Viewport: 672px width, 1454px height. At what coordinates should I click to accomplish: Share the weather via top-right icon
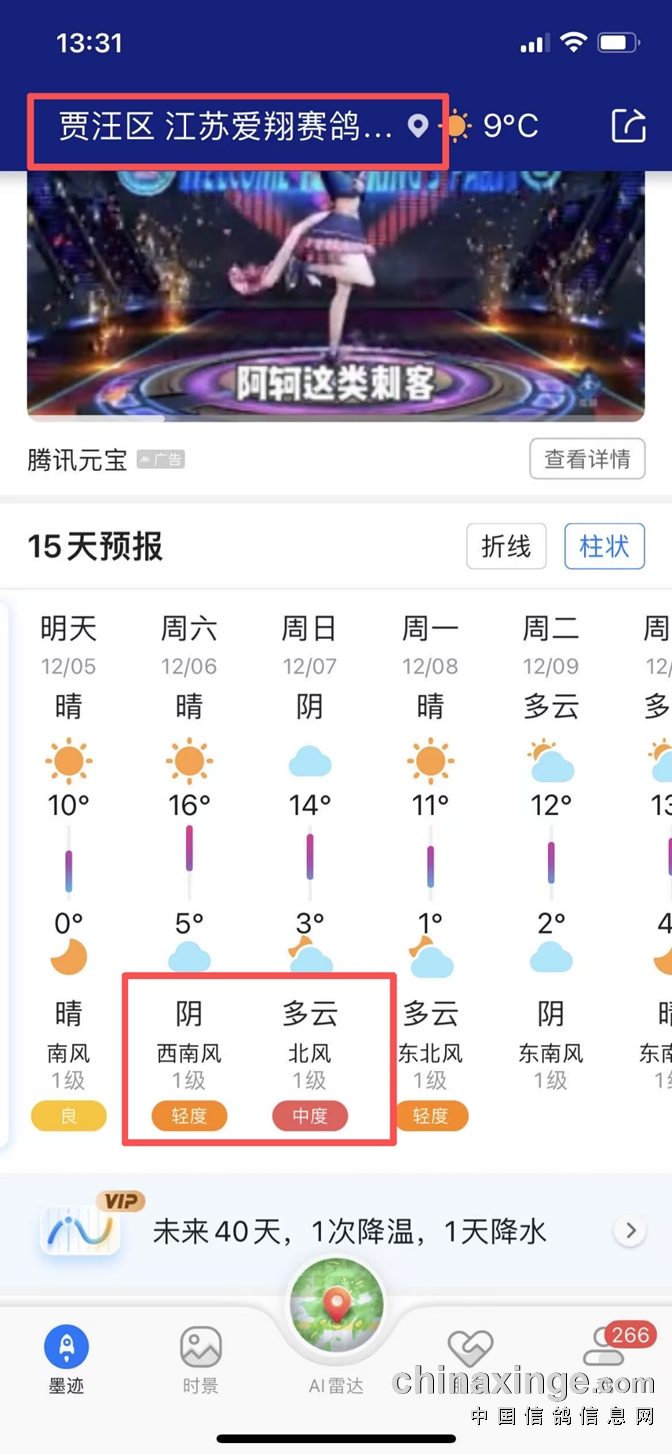pyautogui.click(x=628, y=126)
